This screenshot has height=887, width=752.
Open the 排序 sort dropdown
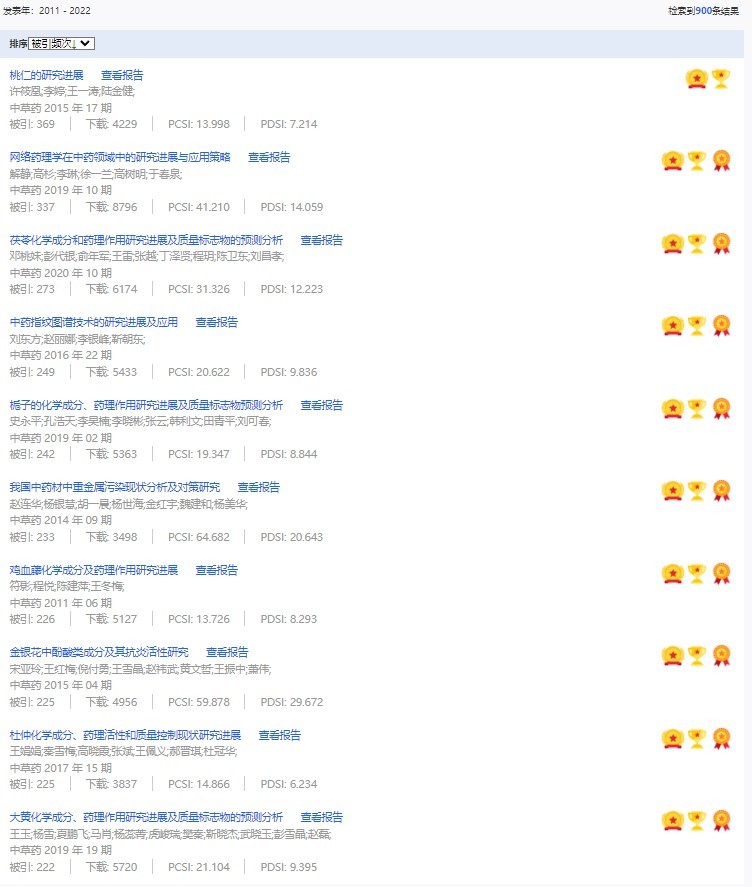(x=61, y=43)
